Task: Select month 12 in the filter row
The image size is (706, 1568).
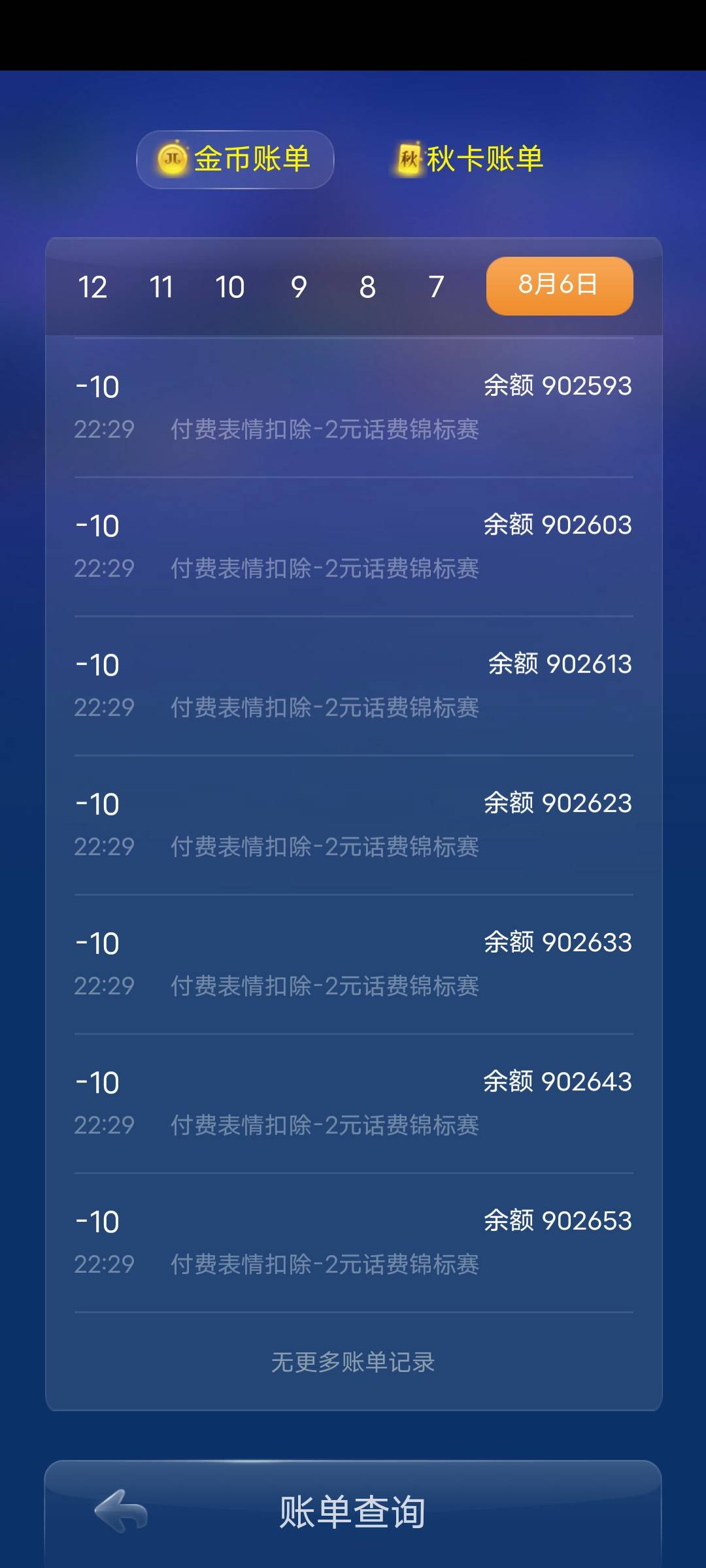Action: point(93,286)
